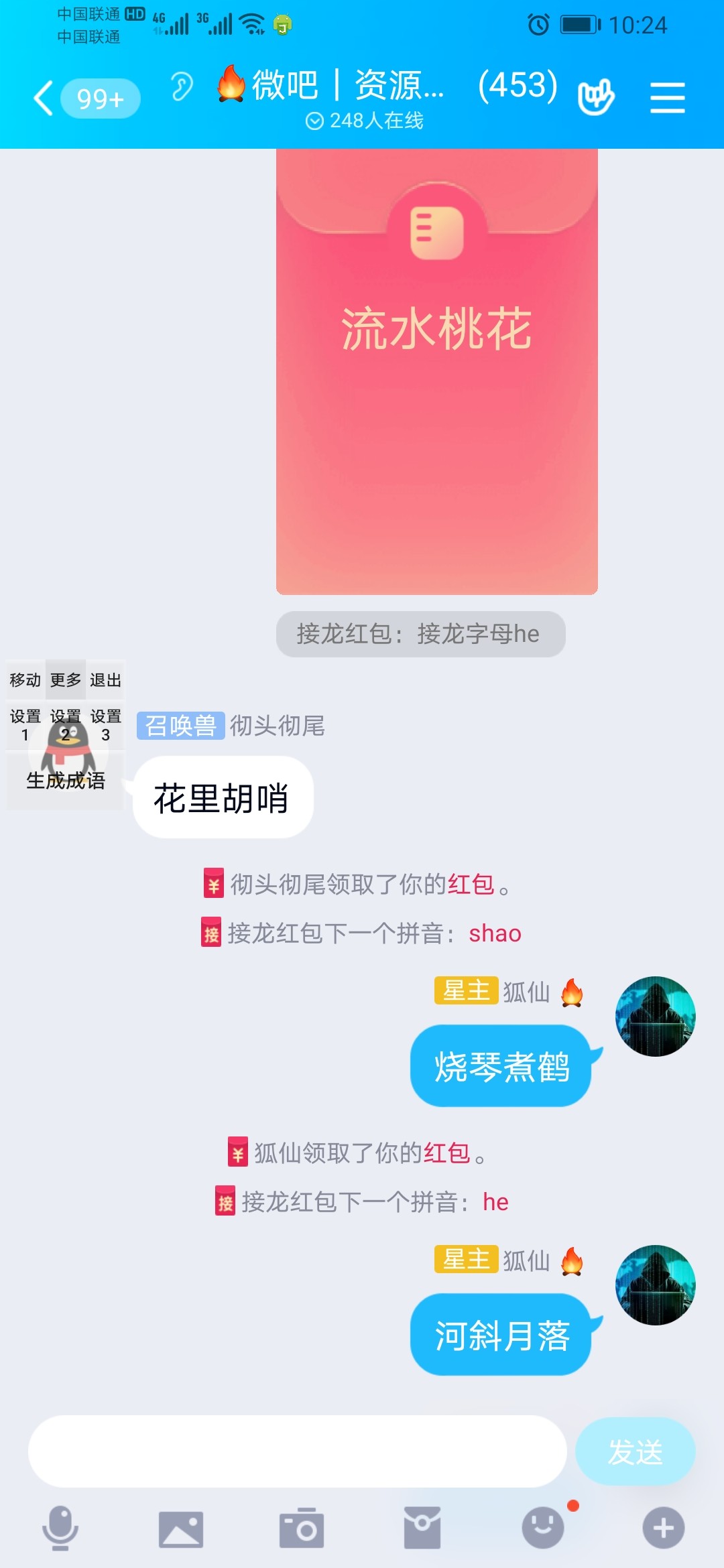724x1568 pixels.
Task: Tap the 生成成语 button
Action: [x=66, y=781]
